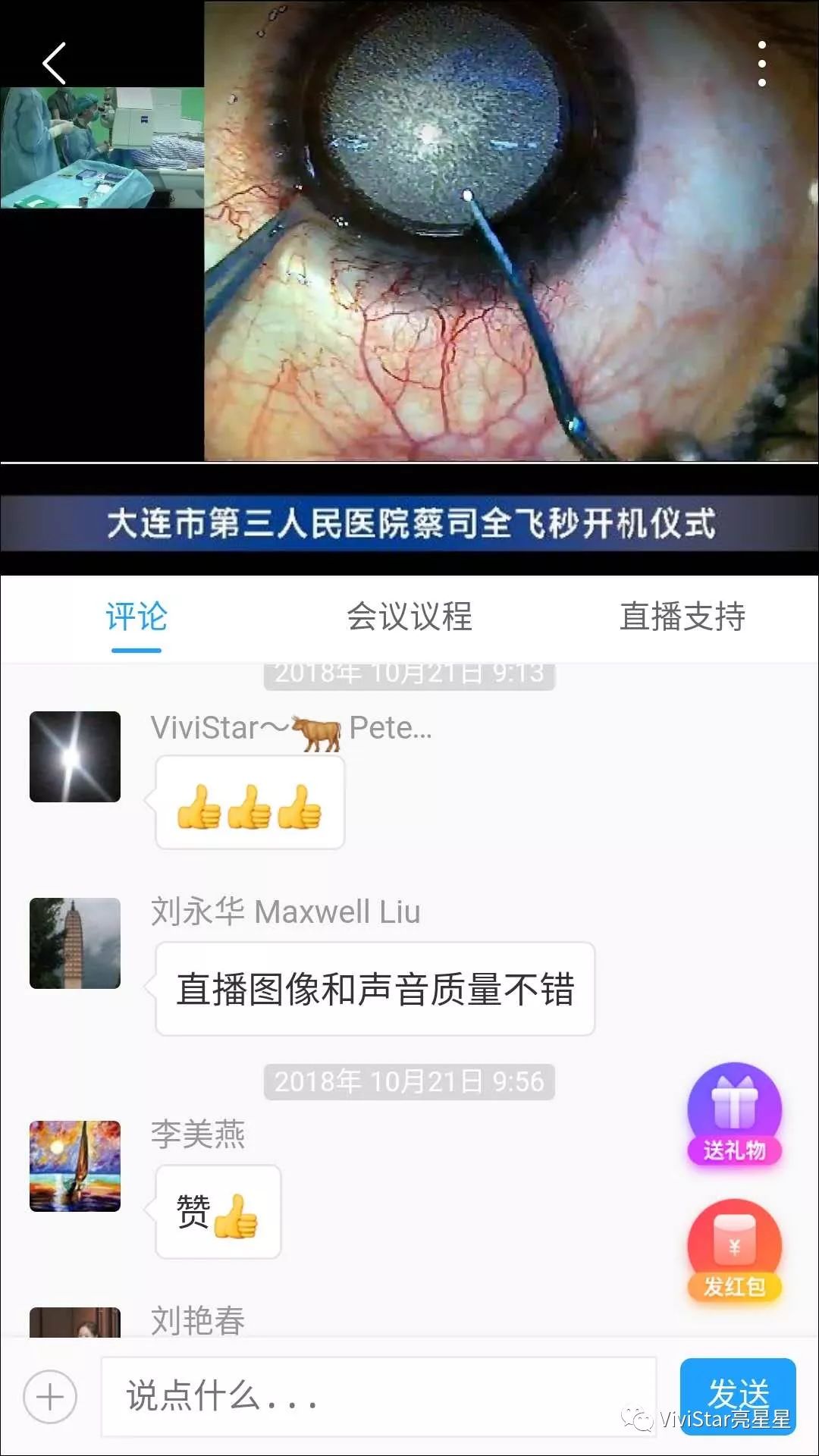Open the plus attachment icon

(50, 1396)
